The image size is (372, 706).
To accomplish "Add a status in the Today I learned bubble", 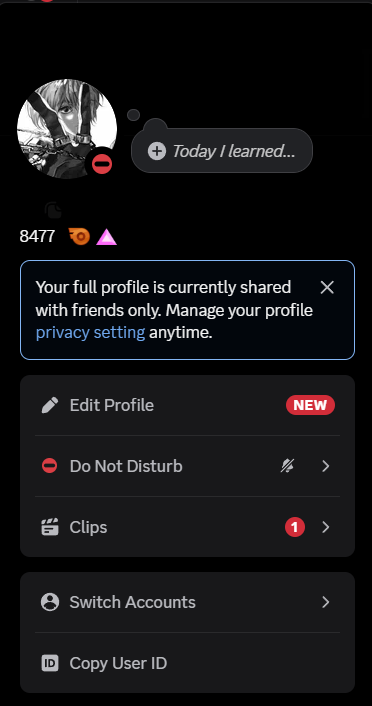I will click(x=222, y=151).
